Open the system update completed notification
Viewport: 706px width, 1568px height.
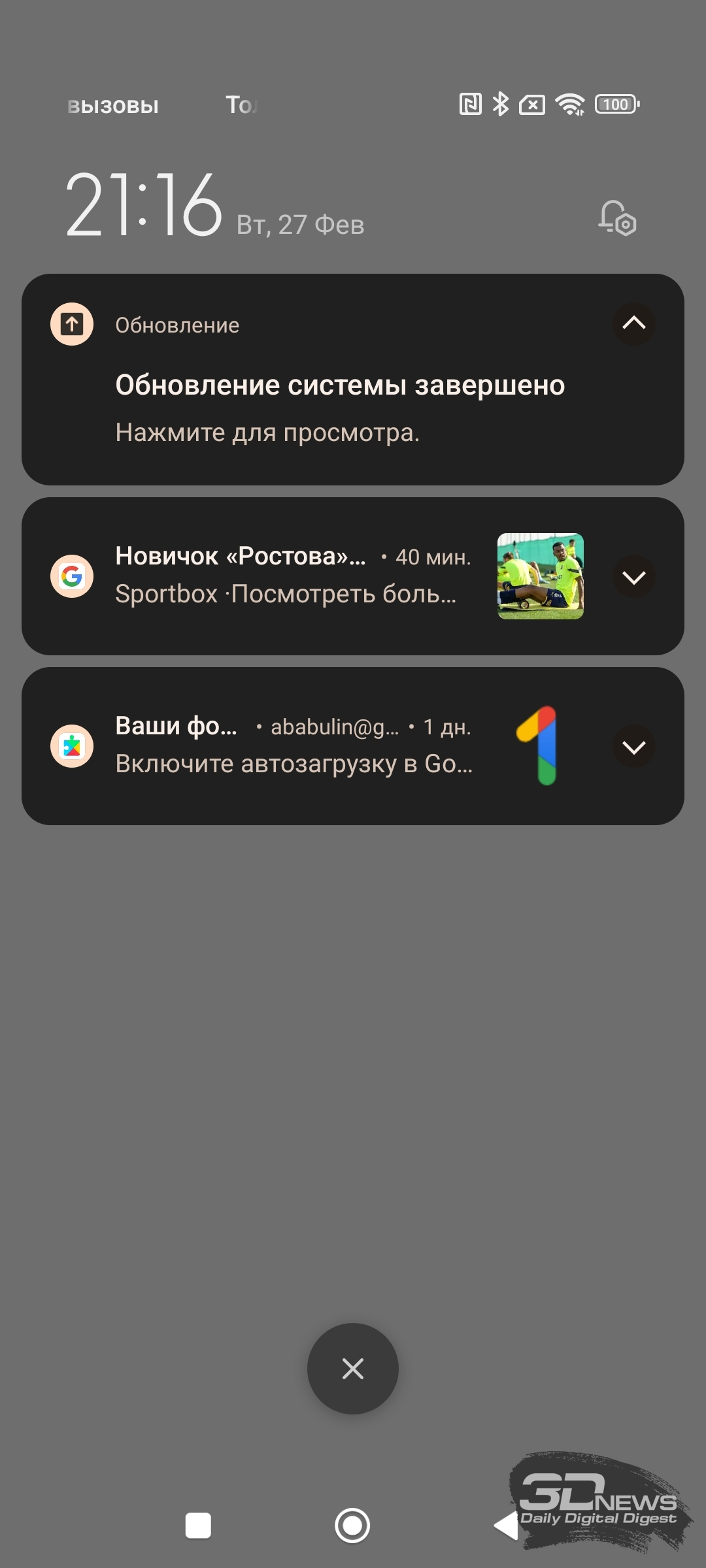(353, 380)
